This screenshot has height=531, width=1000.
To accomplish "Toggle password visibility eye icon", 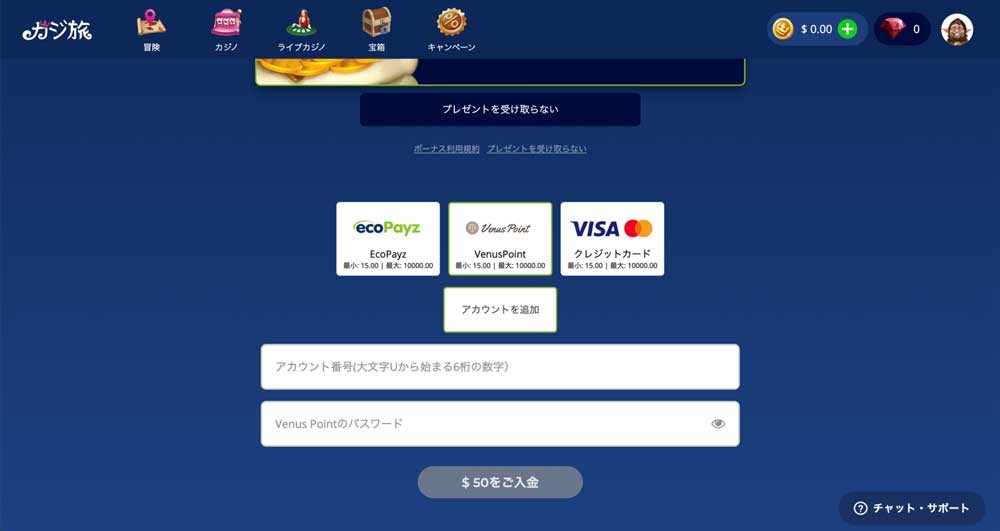I will point(718,424).
